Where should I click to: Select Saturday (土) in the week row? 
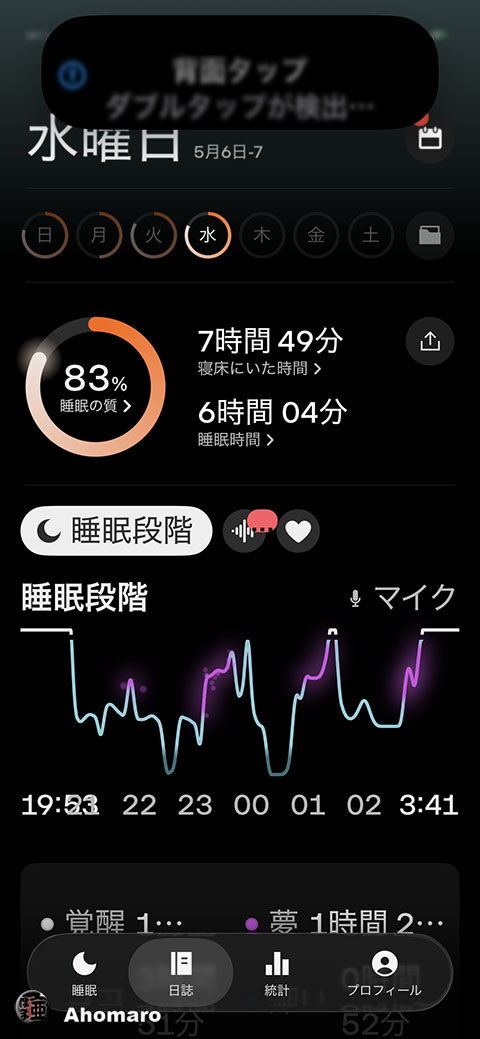371,236
